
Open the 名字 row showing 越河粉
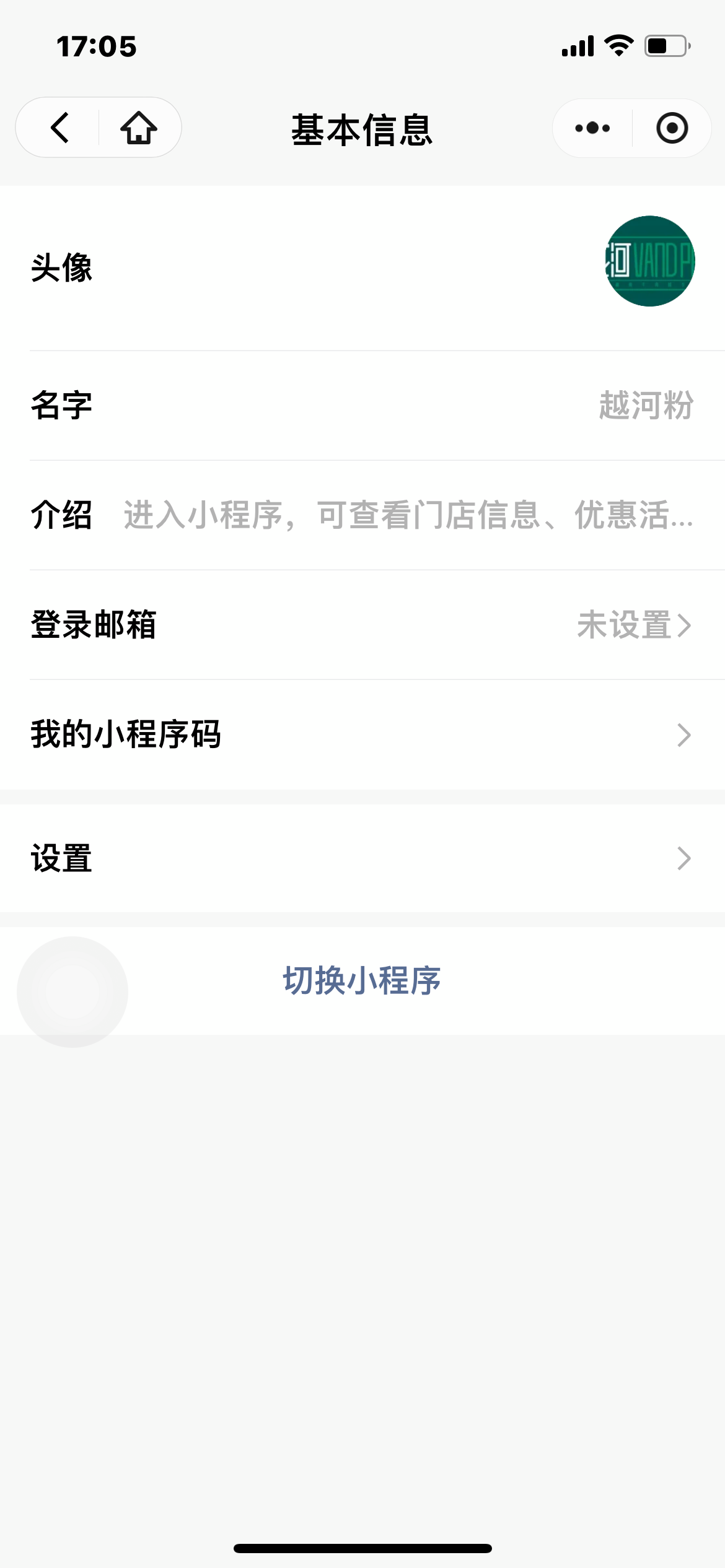coord(362,406)
